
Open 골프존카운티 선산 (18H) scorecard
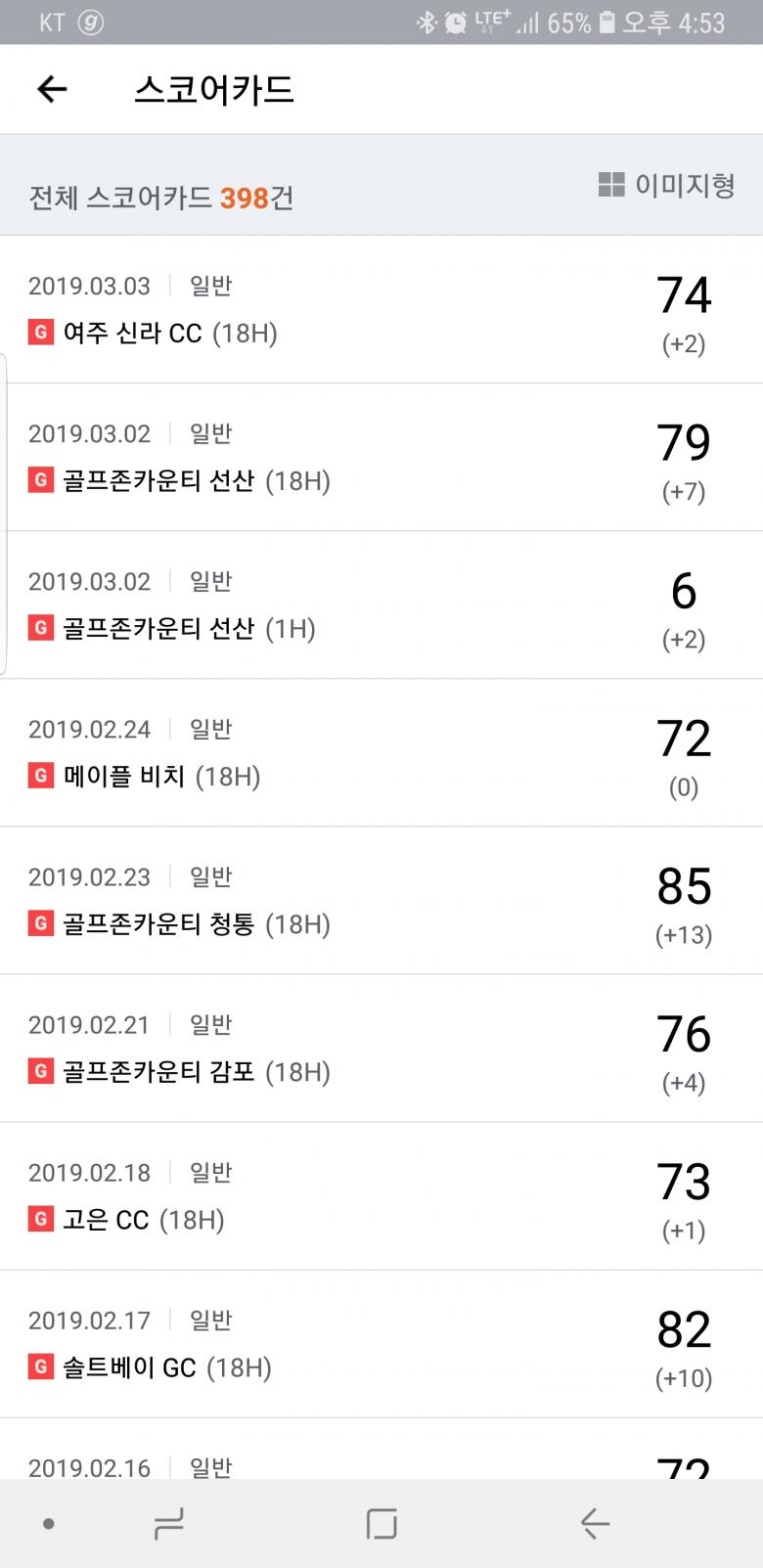point(381,458)
